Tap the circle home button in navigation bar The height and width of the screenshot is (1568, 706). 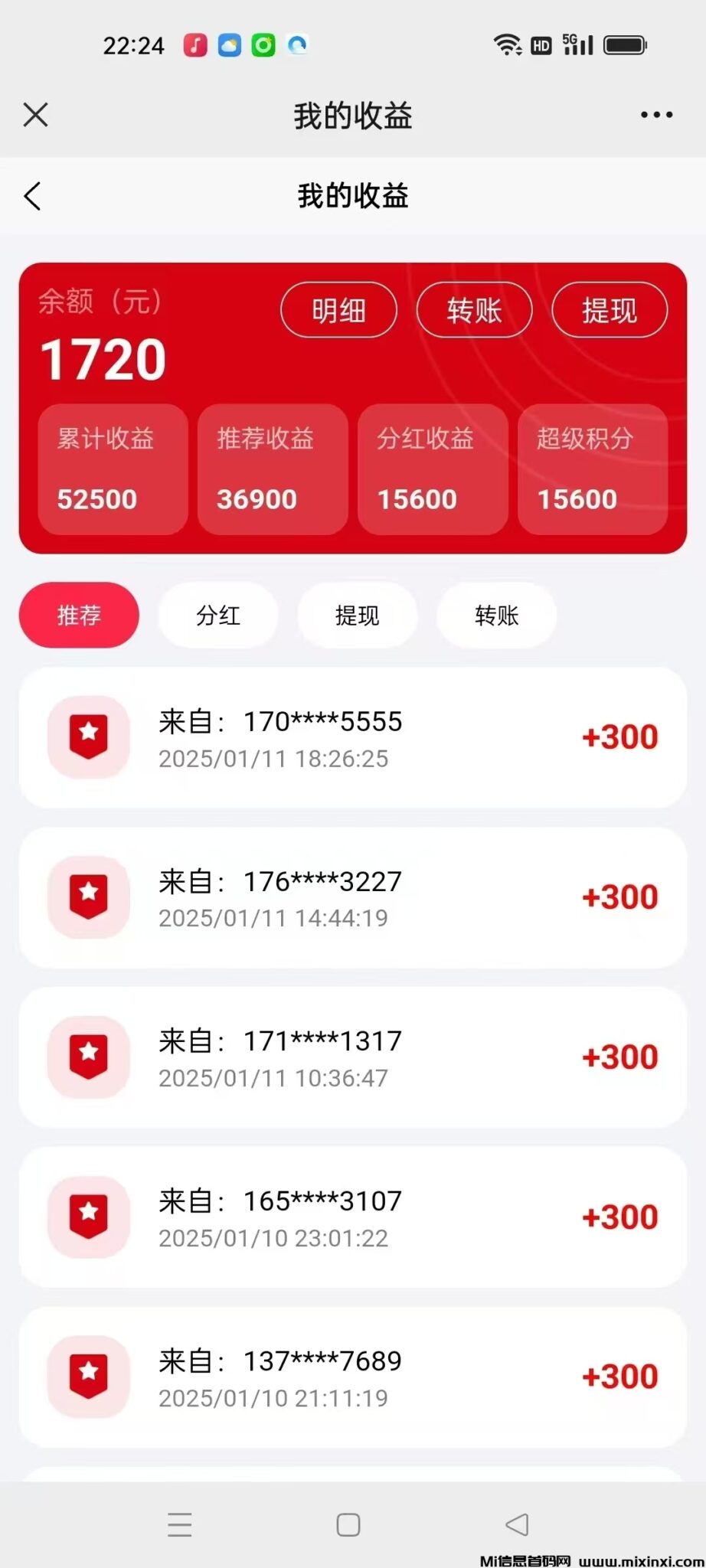click(348, 1525)
